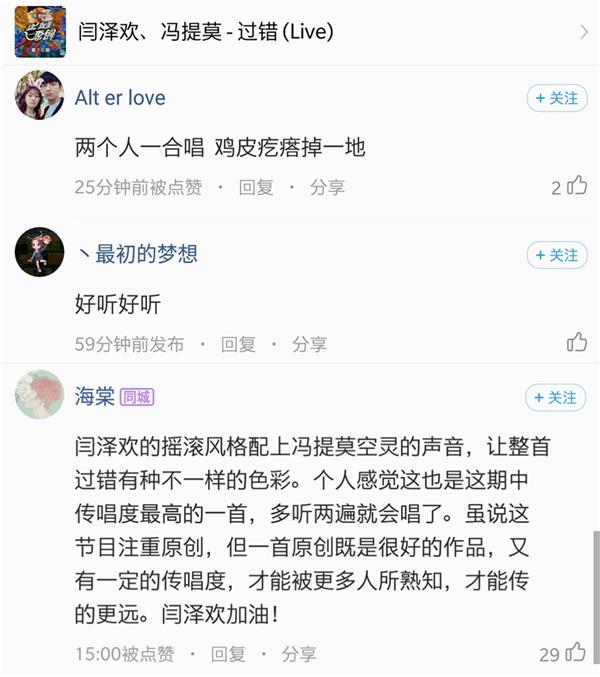Share 最初的梦想's comment
Image resolution: width=600 pixels, height=677 pixels.
(309, 344)
